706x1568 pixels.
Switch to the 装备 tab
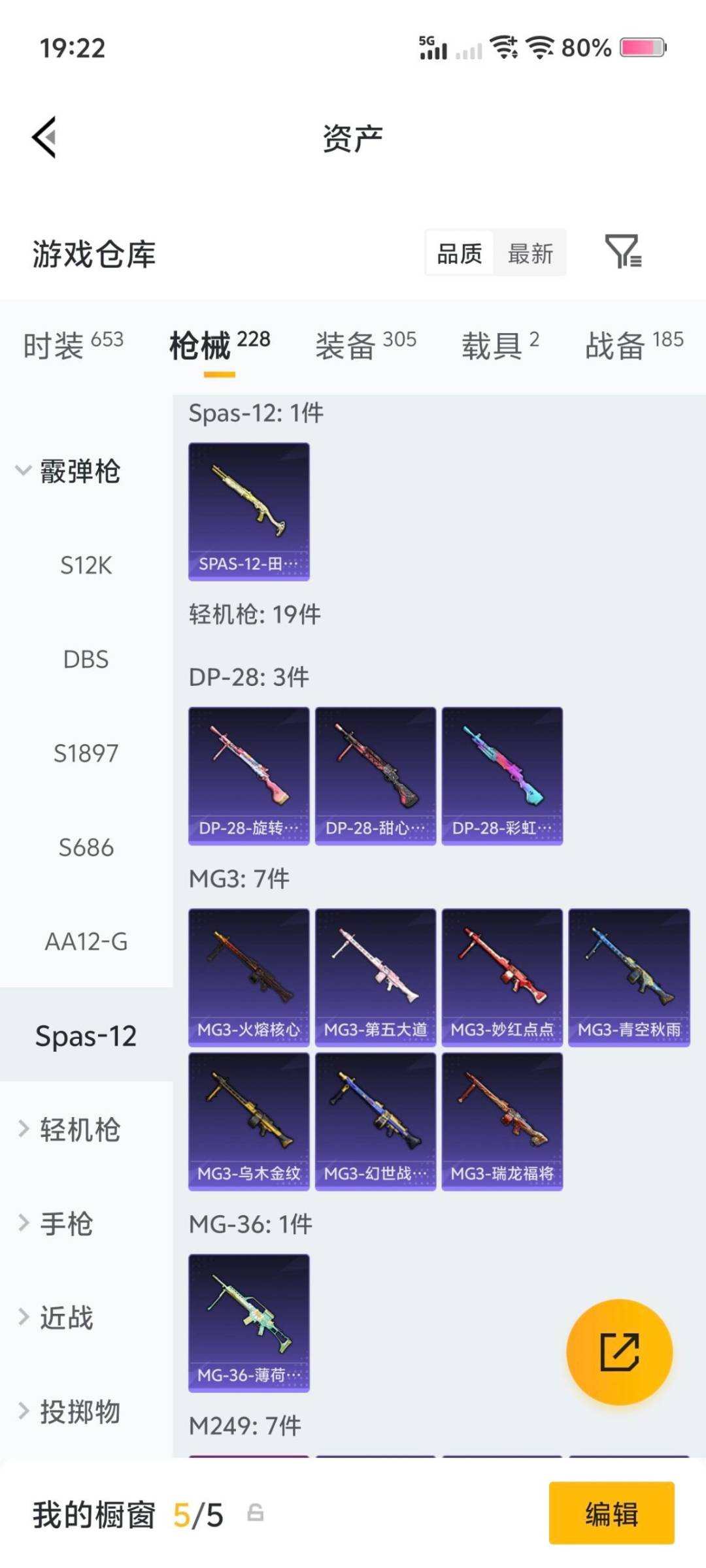365,344
